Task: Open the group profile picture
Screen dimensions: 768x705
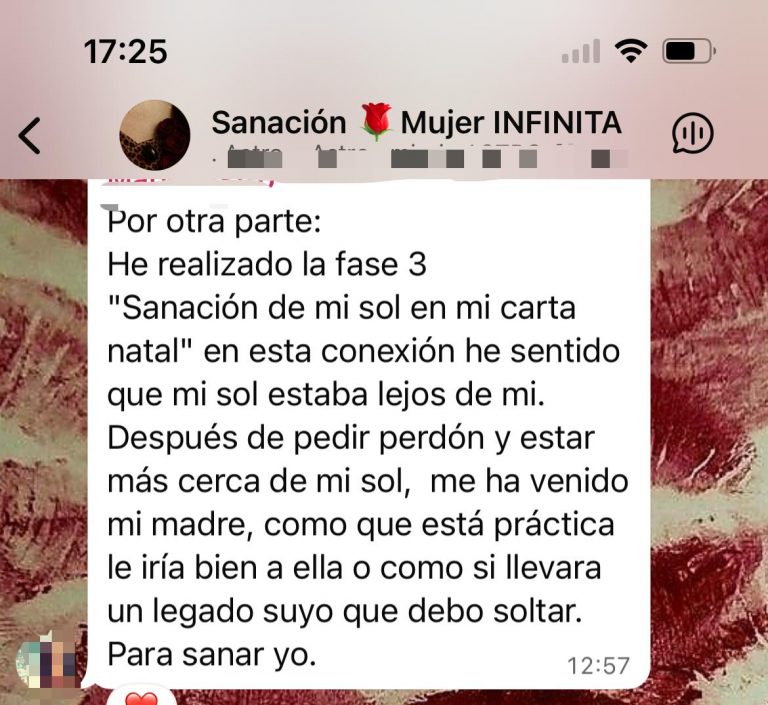Action: (154, 134)
